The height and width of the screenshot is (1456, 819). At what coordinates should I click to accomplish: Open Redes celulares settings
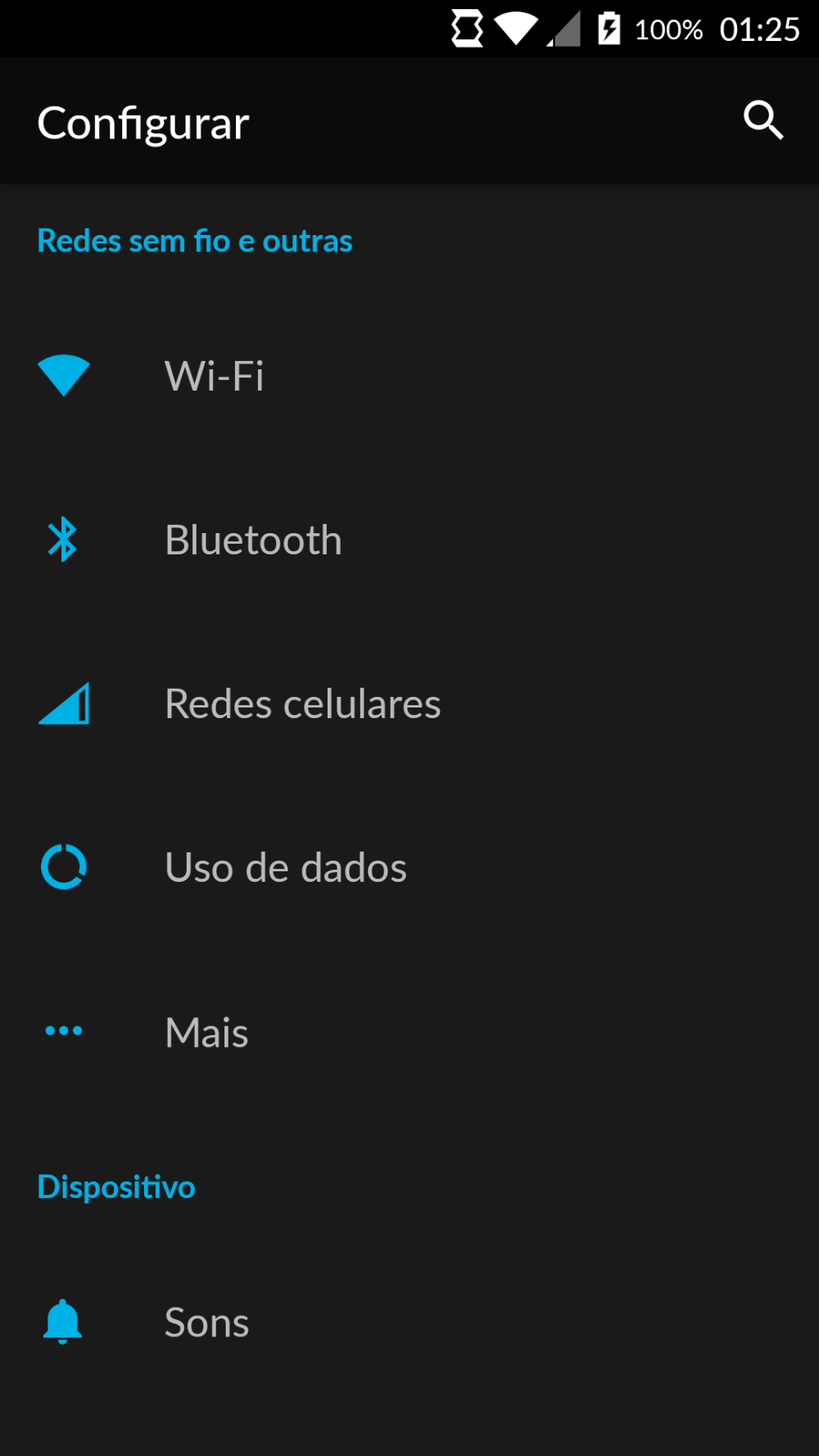[x=409, y=703]
